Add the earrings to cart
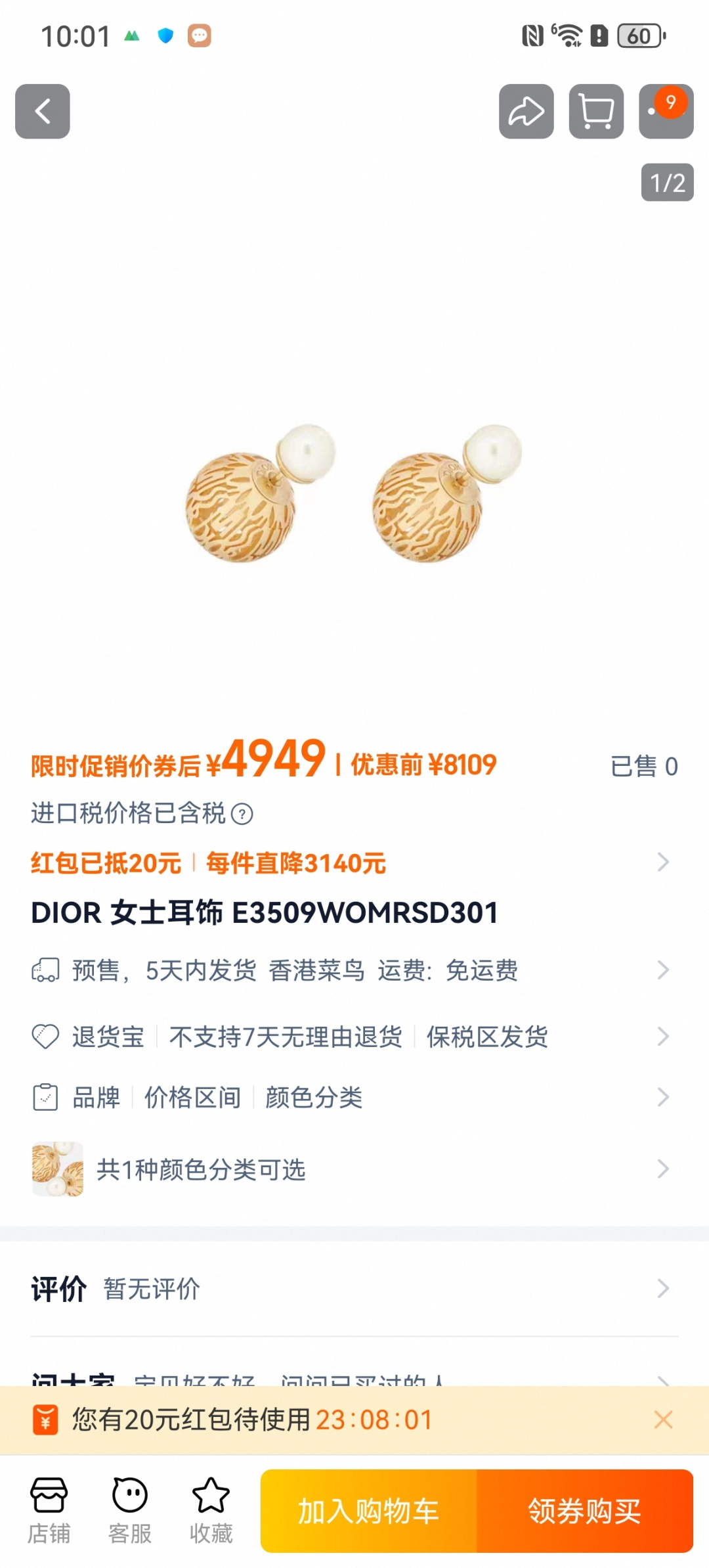The height and width of the screenshot is (1568, 709). (369, 1511)
